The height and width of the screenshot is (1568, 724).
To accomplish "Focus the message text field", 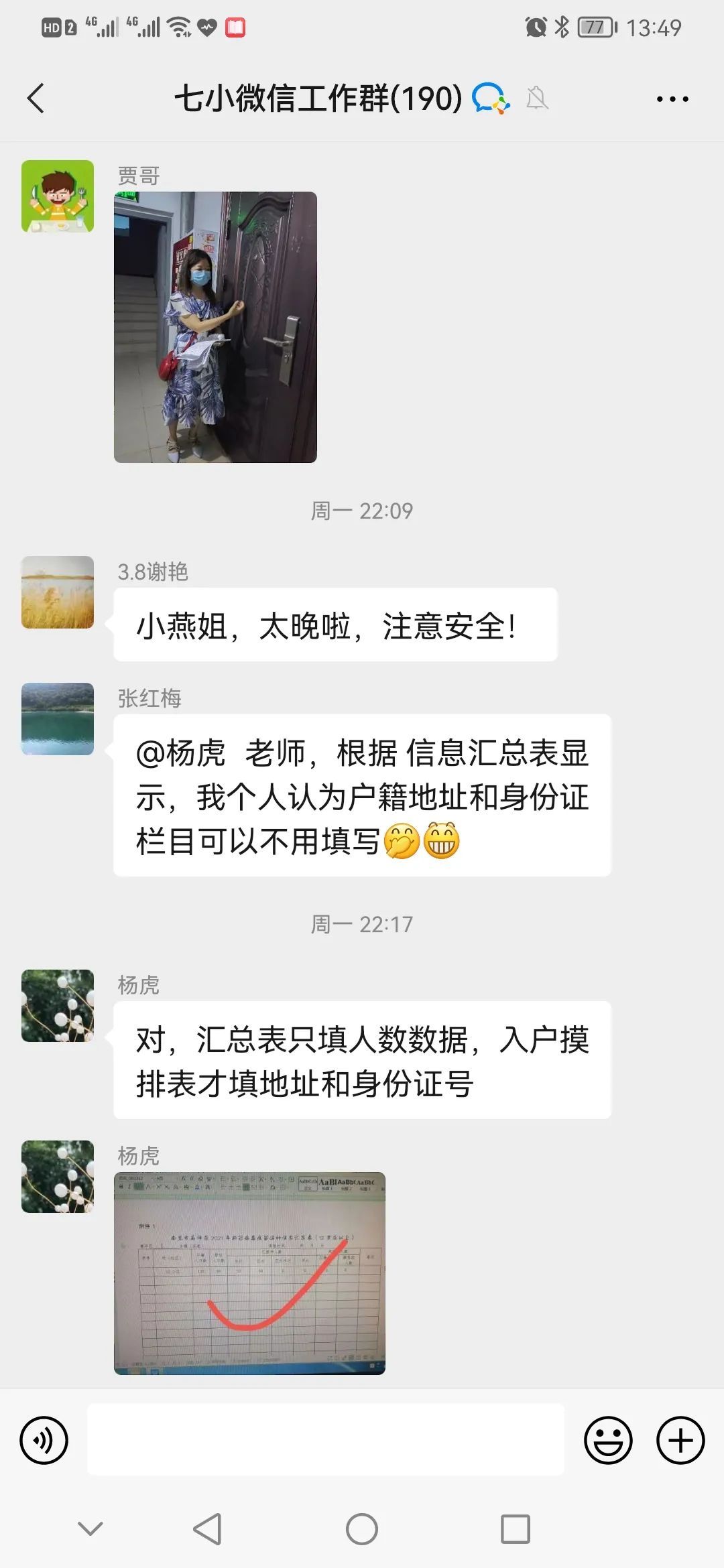I will point(326,1439).
